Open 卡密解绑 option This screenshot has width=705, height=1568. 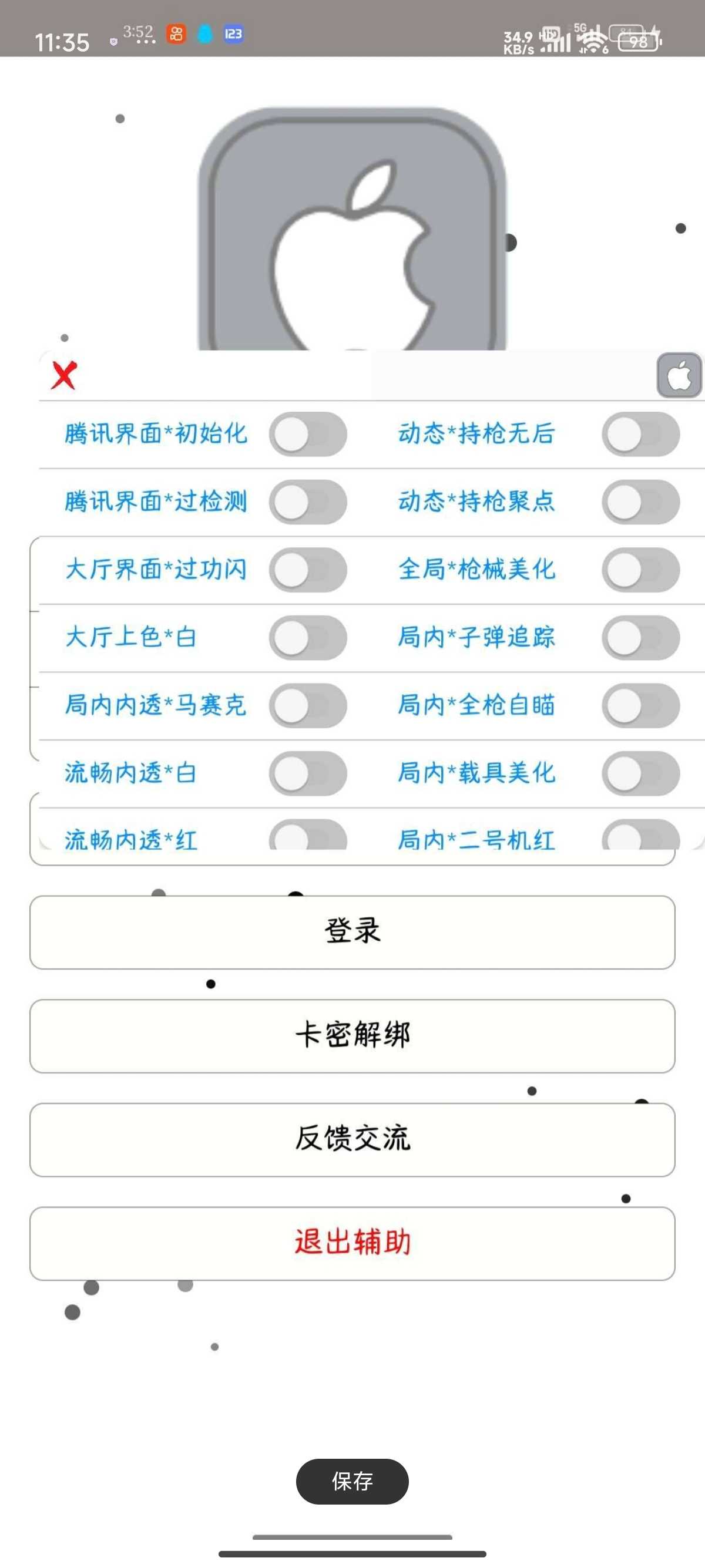pos(352,1036)
